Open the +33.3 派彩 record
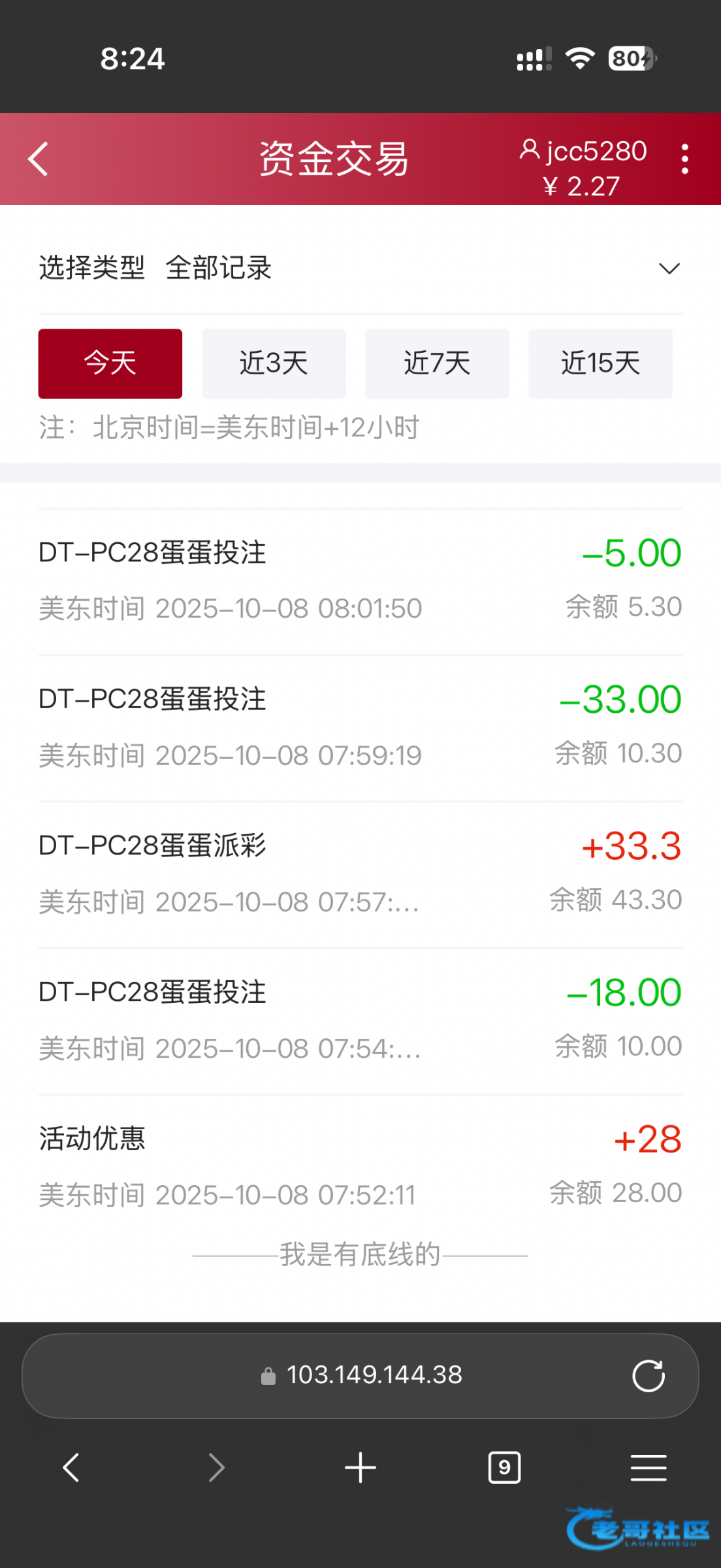 click(359, 873)
